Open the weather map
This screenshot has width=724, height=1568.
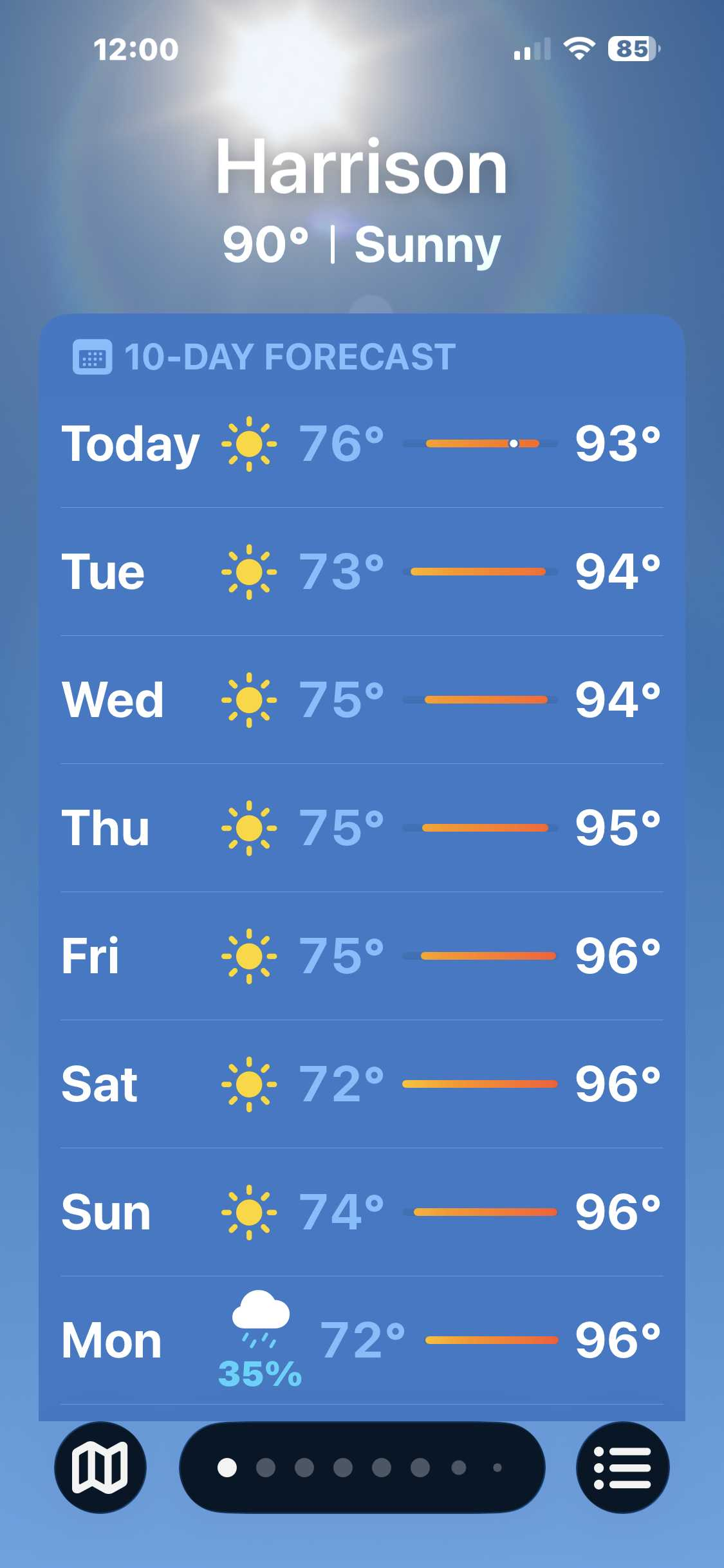click(100, 1467)
